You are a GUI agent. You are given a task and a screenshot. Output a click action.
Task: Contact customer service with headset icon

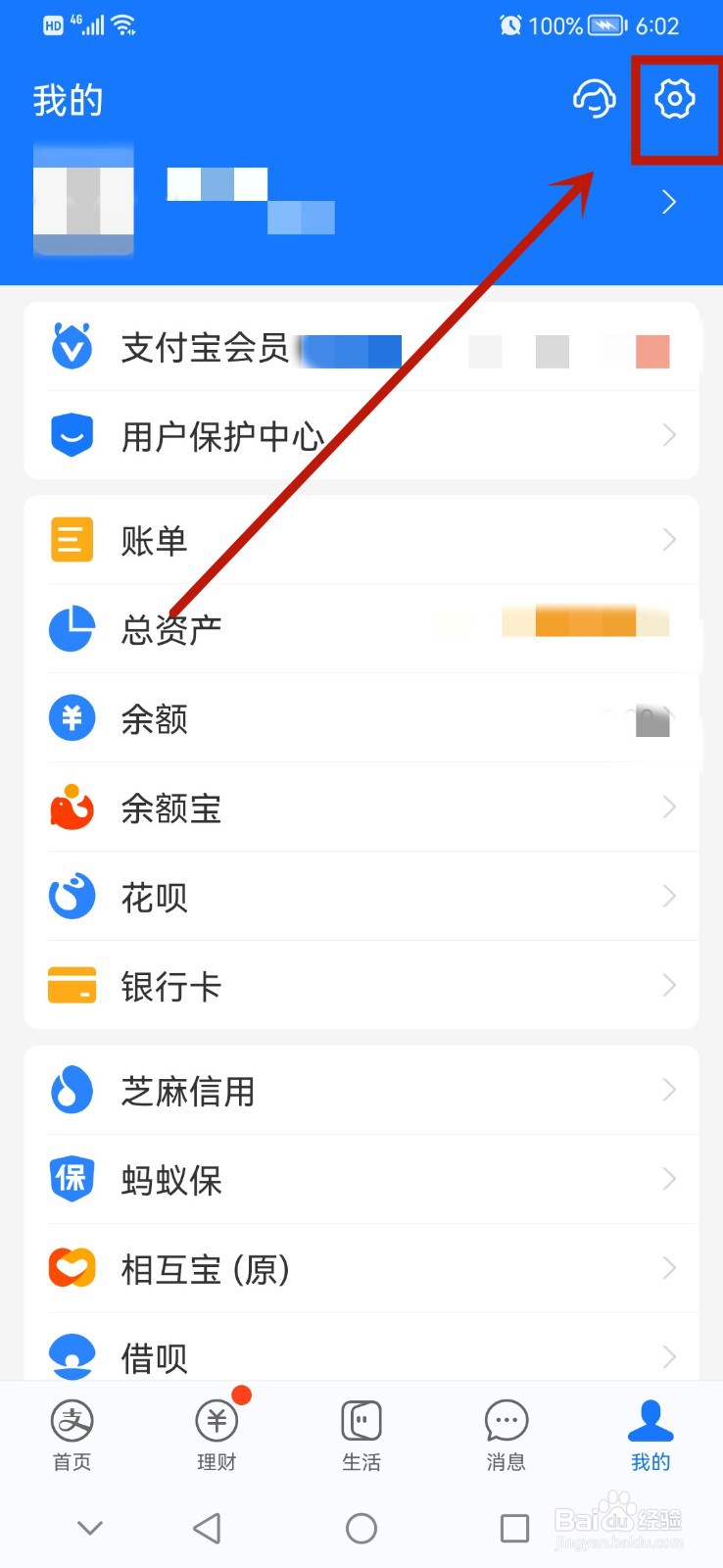click(595, 98)
